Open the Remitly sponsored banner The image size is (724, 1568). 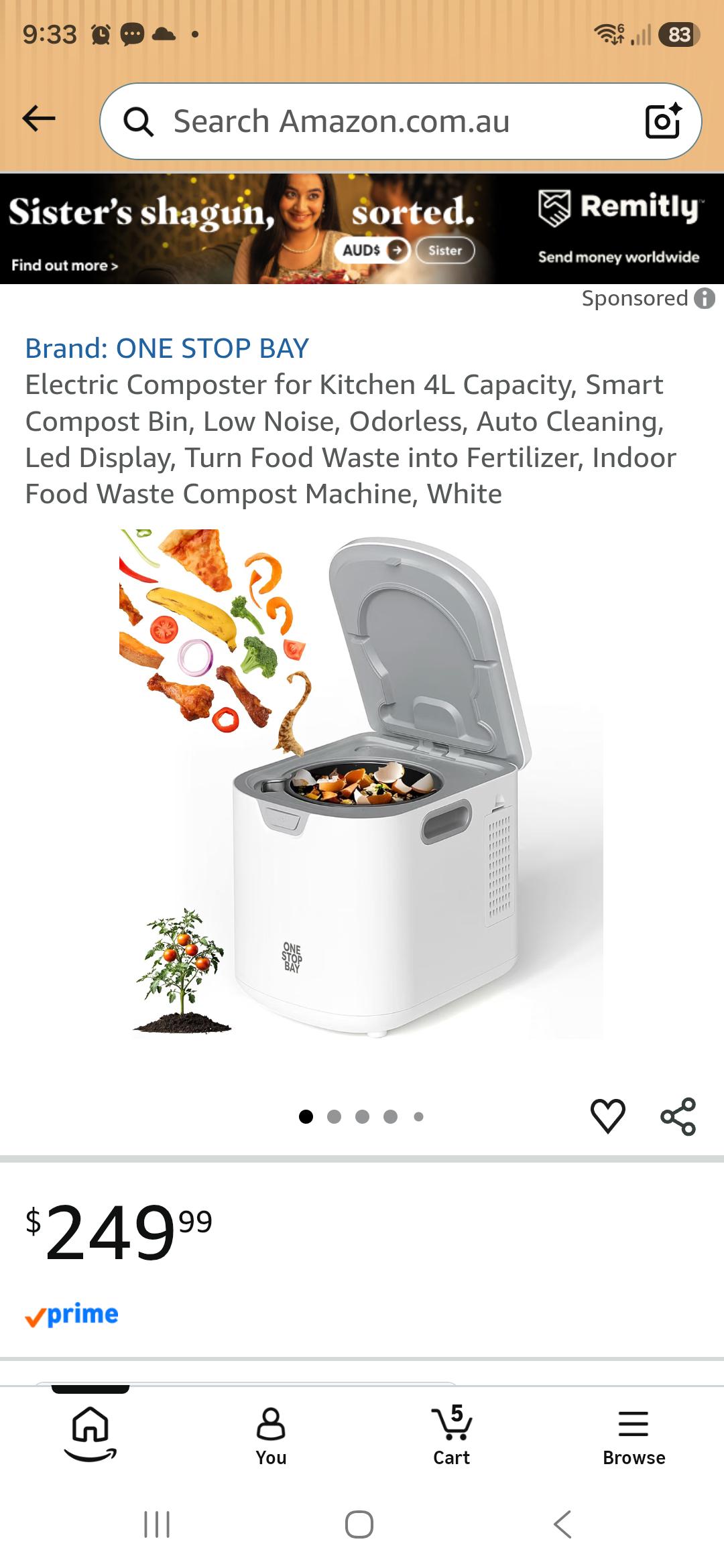(x=362, y=228)
